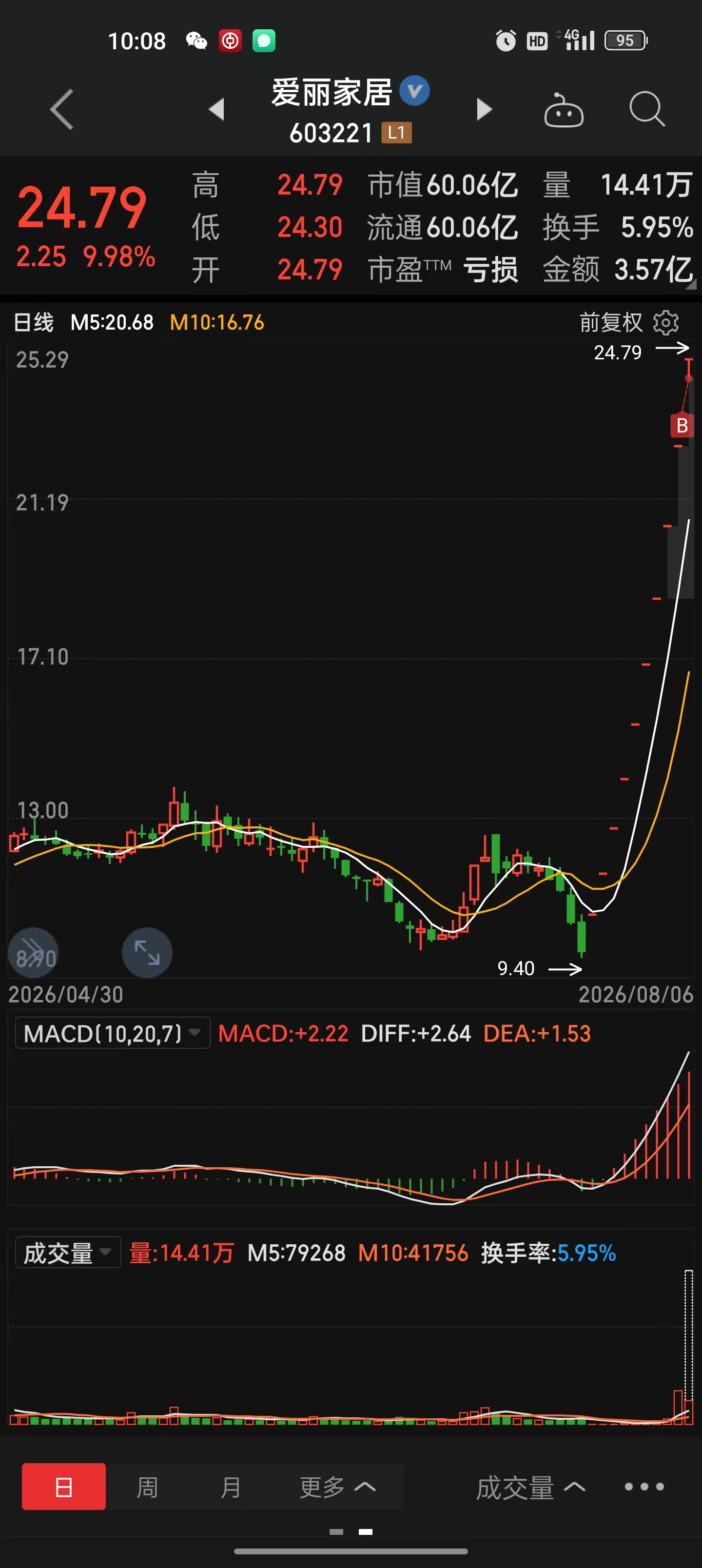Image resolution: width=702 pixels, height=1568 pixels.
Task: Select the 日 daily chart tab
Action: [x=64, y=1487]
